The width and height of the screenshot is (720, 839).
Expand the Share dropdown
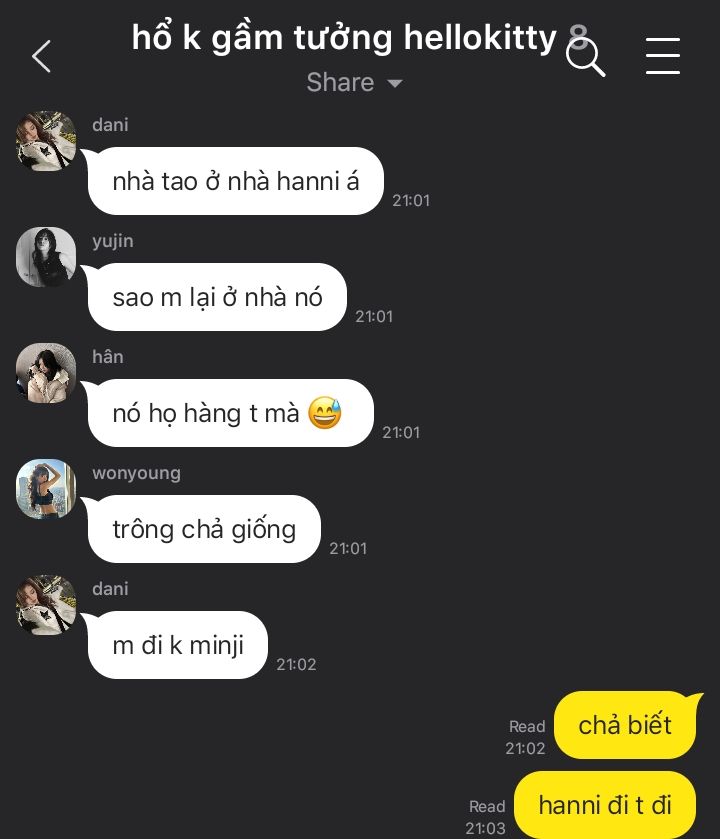pyautogui.click(x=354, y=82)
